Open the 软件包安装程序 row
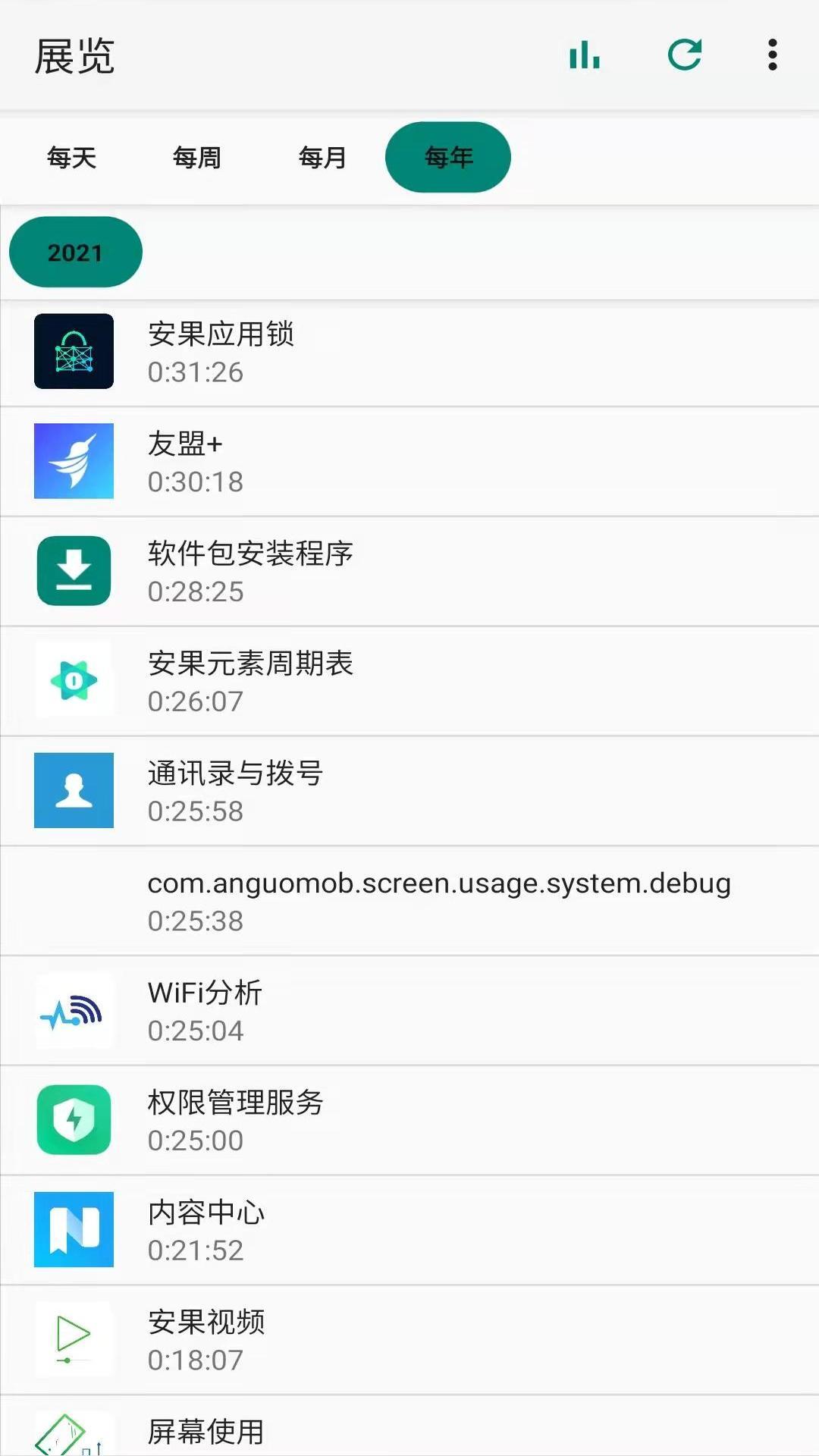The image size is (819, 1456). (x=409, y=572)
